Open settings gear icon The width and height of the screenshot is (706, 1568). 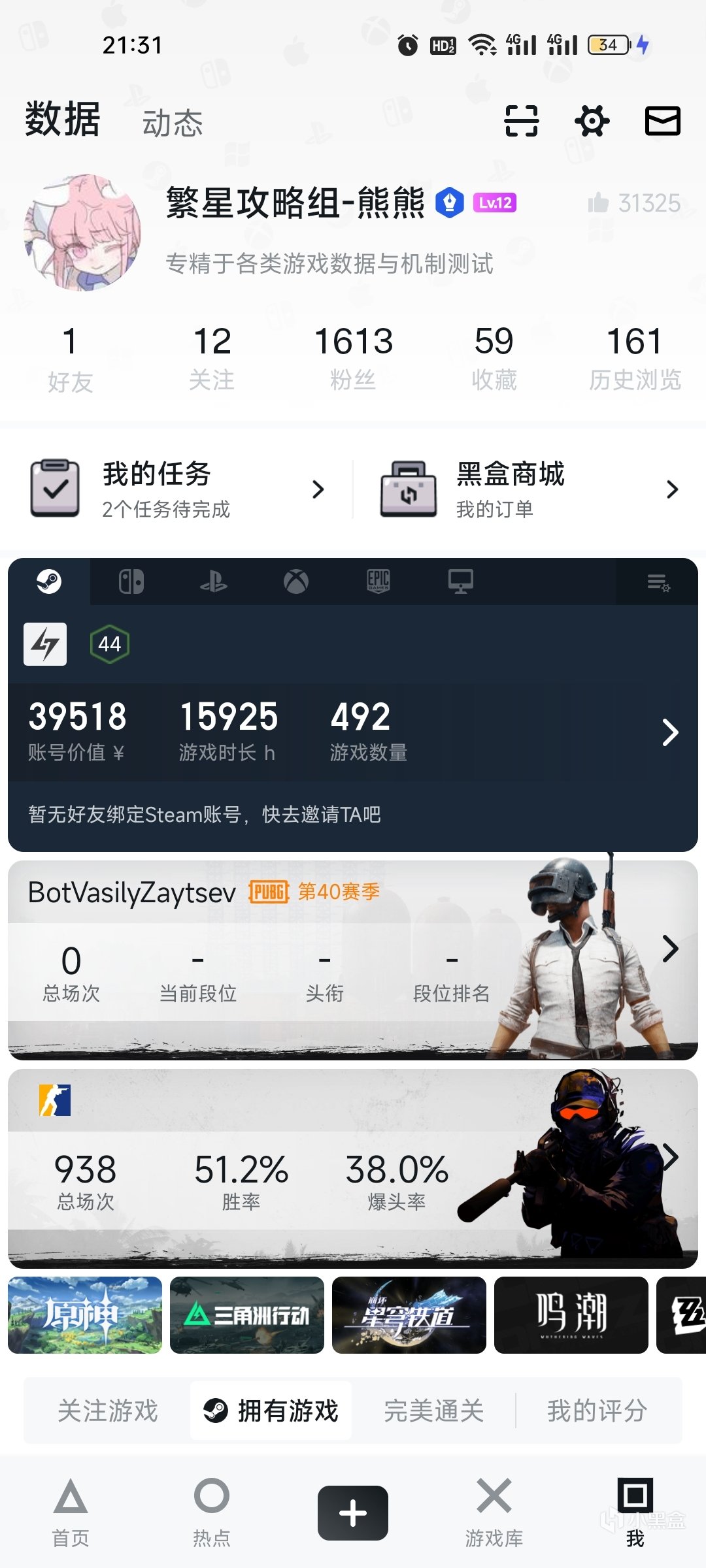pyautogui.click(x=592, y=121)
